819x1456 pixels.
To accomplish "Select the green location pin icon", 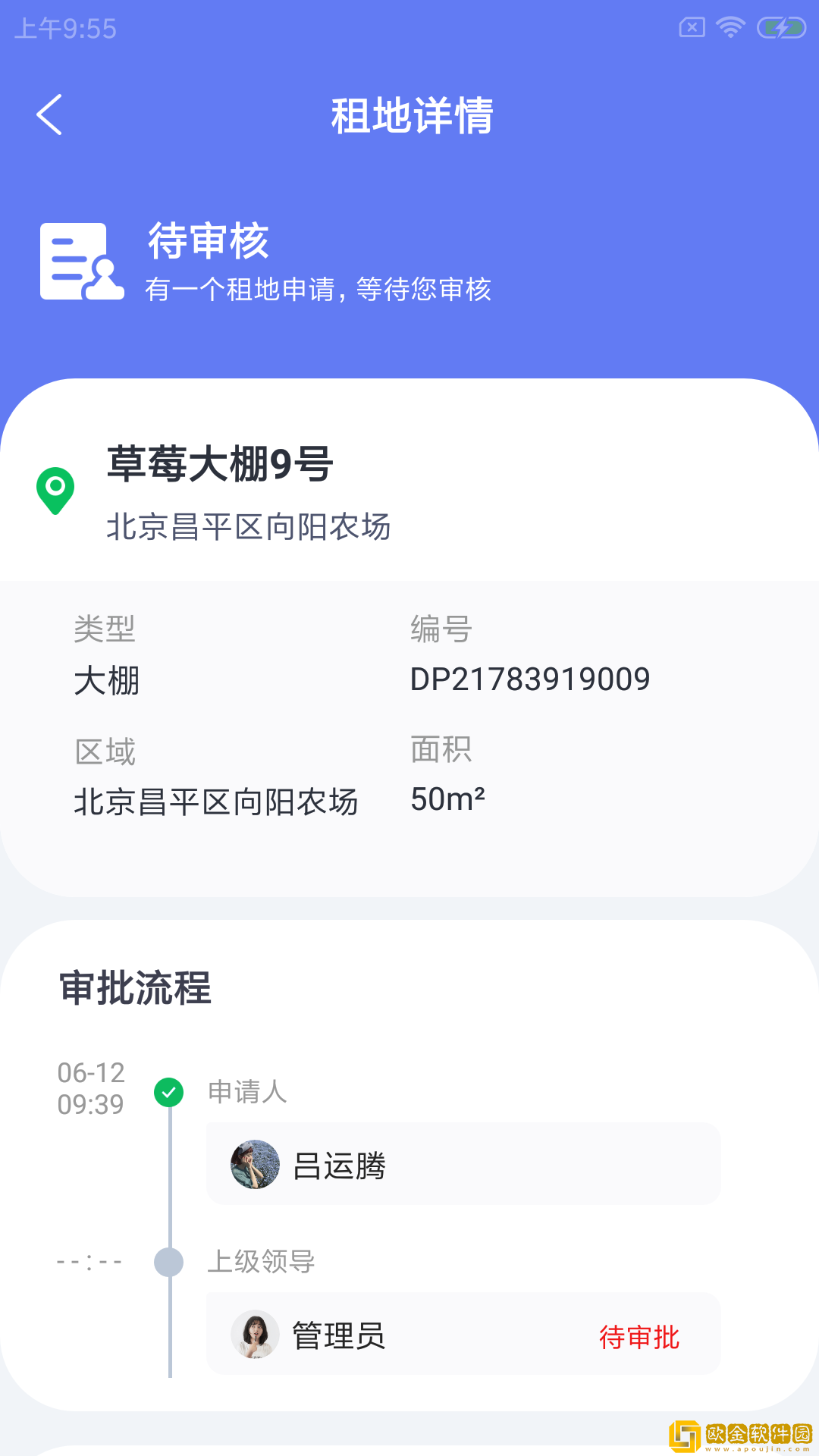I will click(56, 489).
